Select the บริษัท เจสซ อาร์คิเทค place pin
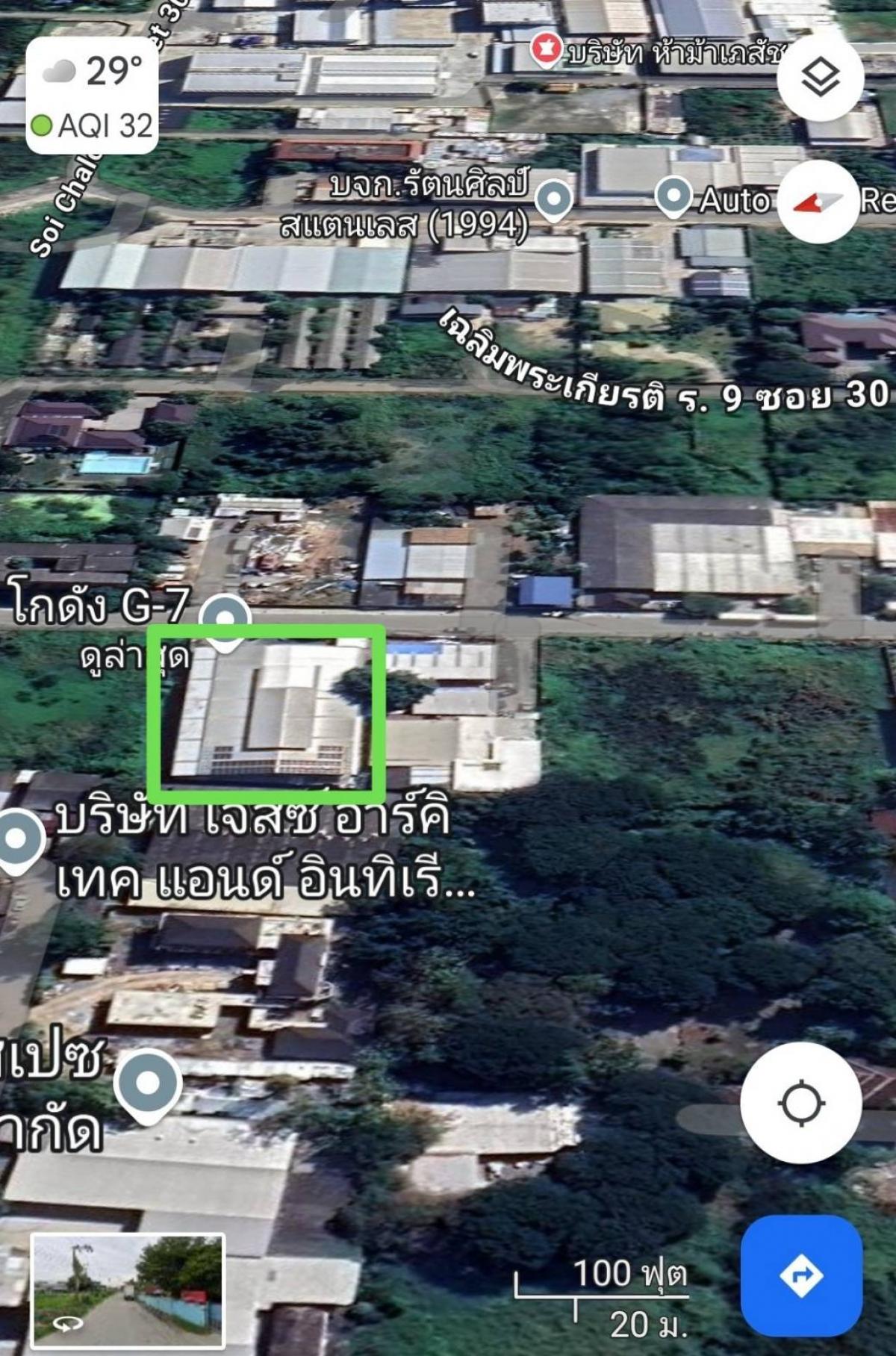The width and height of the screenshot is (896, 1356). 19,840
